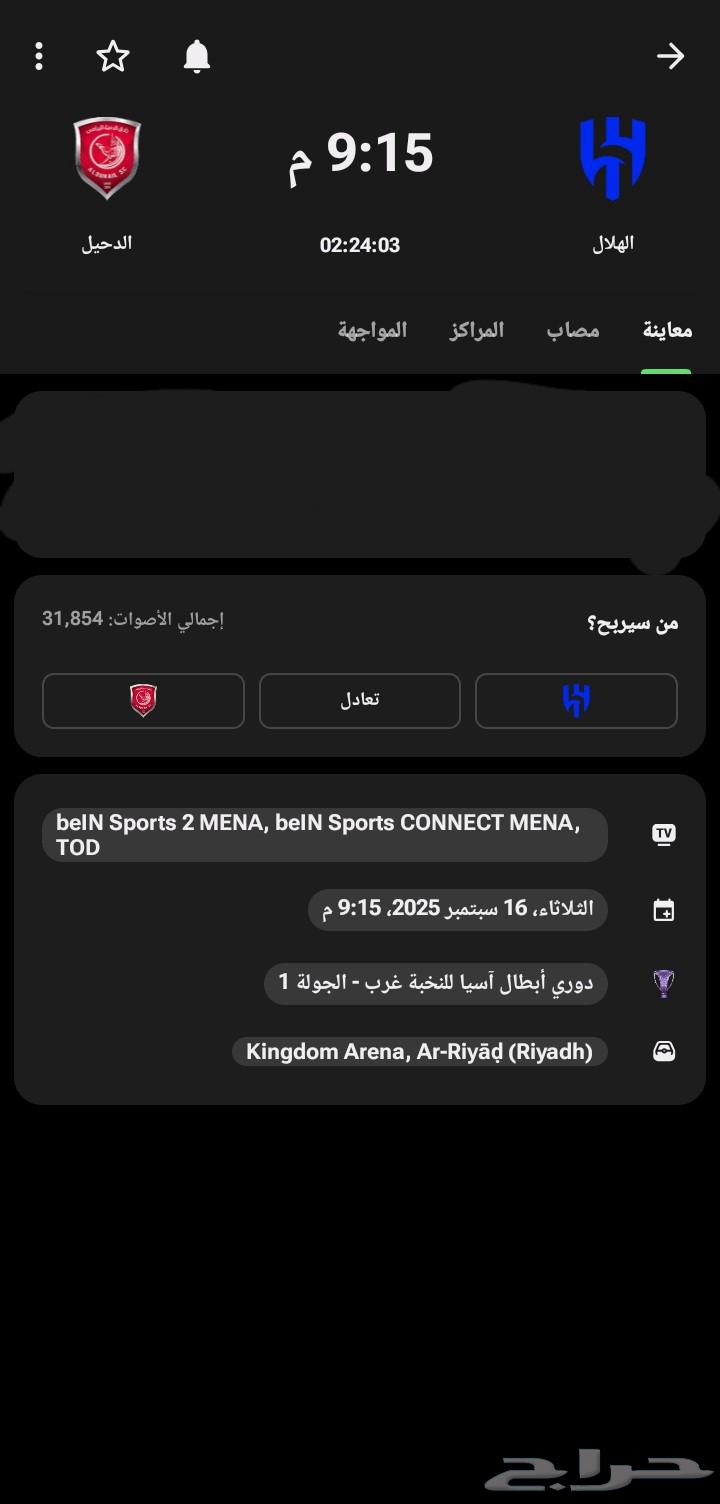This screenshot has width=720, height=1504.
Task: Vote تعادل (draw) in the poll
Action: pos(359,700)
